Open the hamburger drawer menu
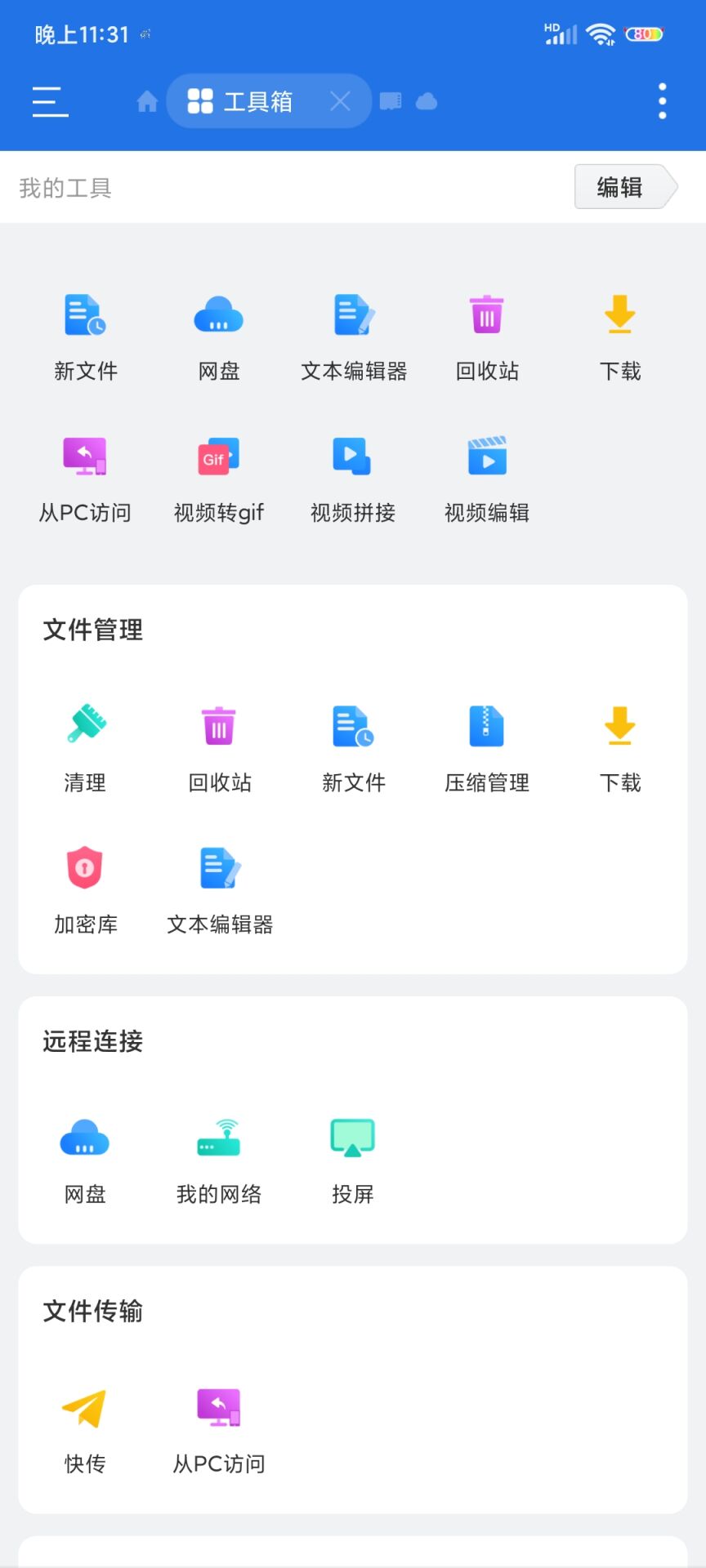 coord(50,101)
